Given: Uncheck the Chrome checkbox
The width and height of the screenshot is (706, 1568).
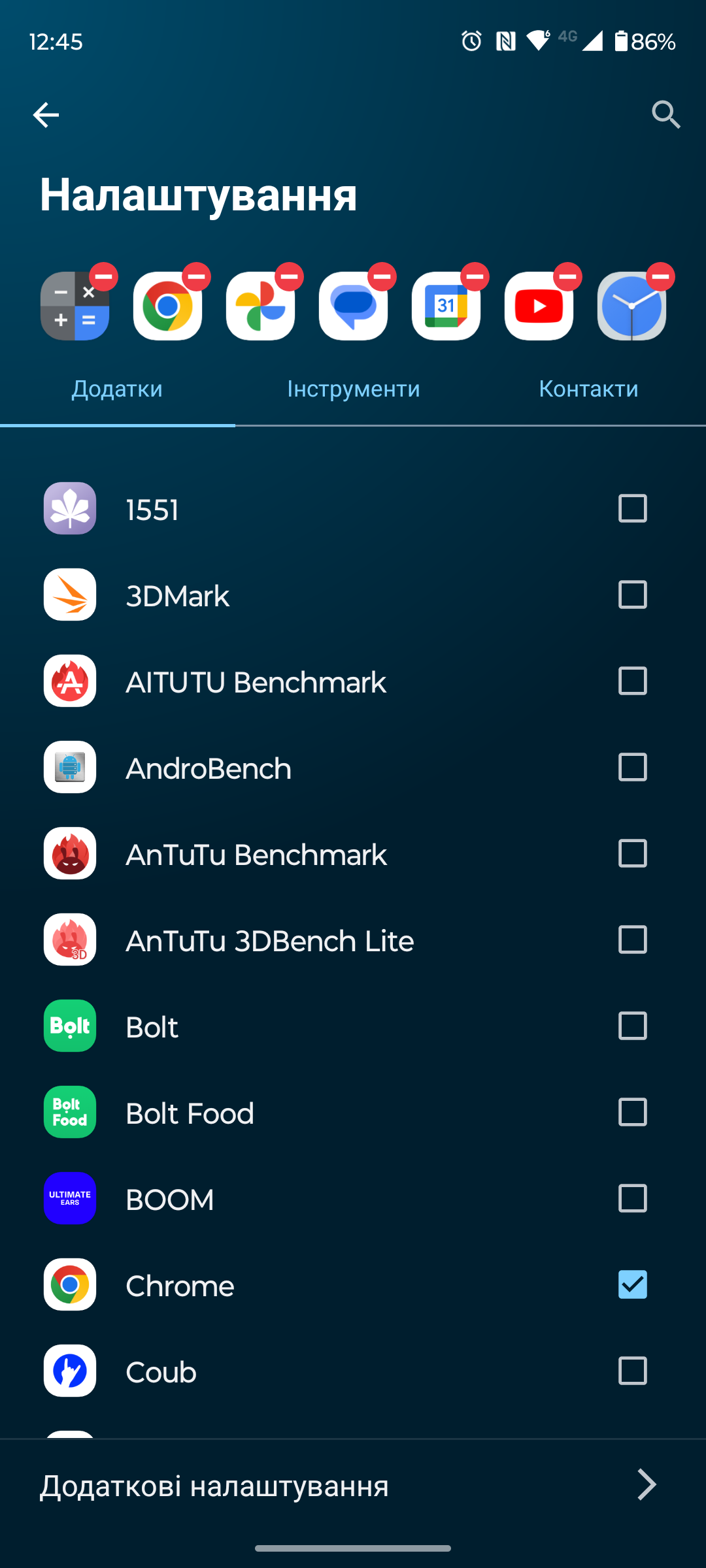Looking at the screenshot, I should (632, 1285).
